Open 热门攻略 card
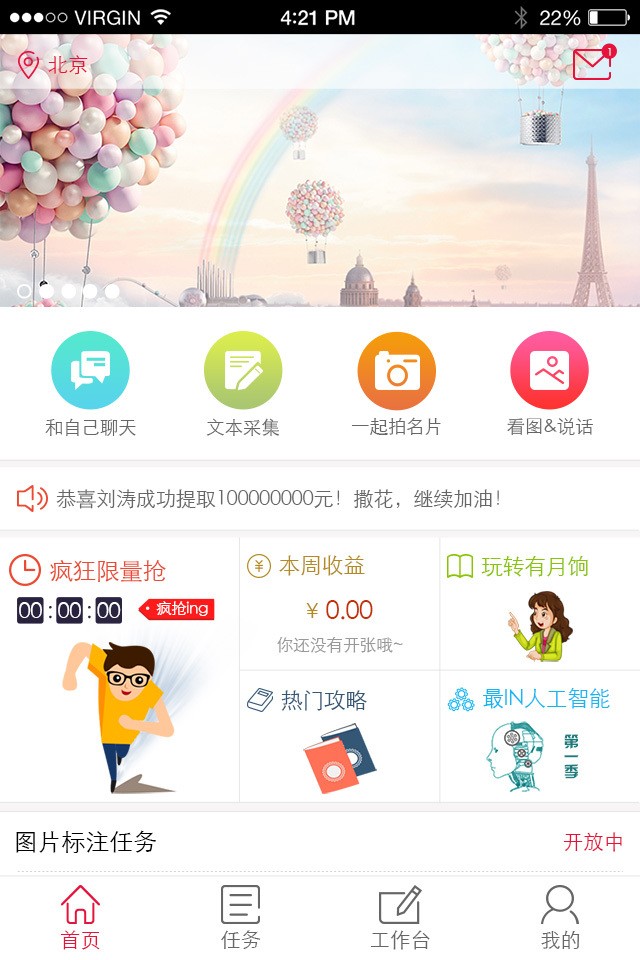Screen dimensions: 640x960 pyautogui.click(x=339, y=736)
